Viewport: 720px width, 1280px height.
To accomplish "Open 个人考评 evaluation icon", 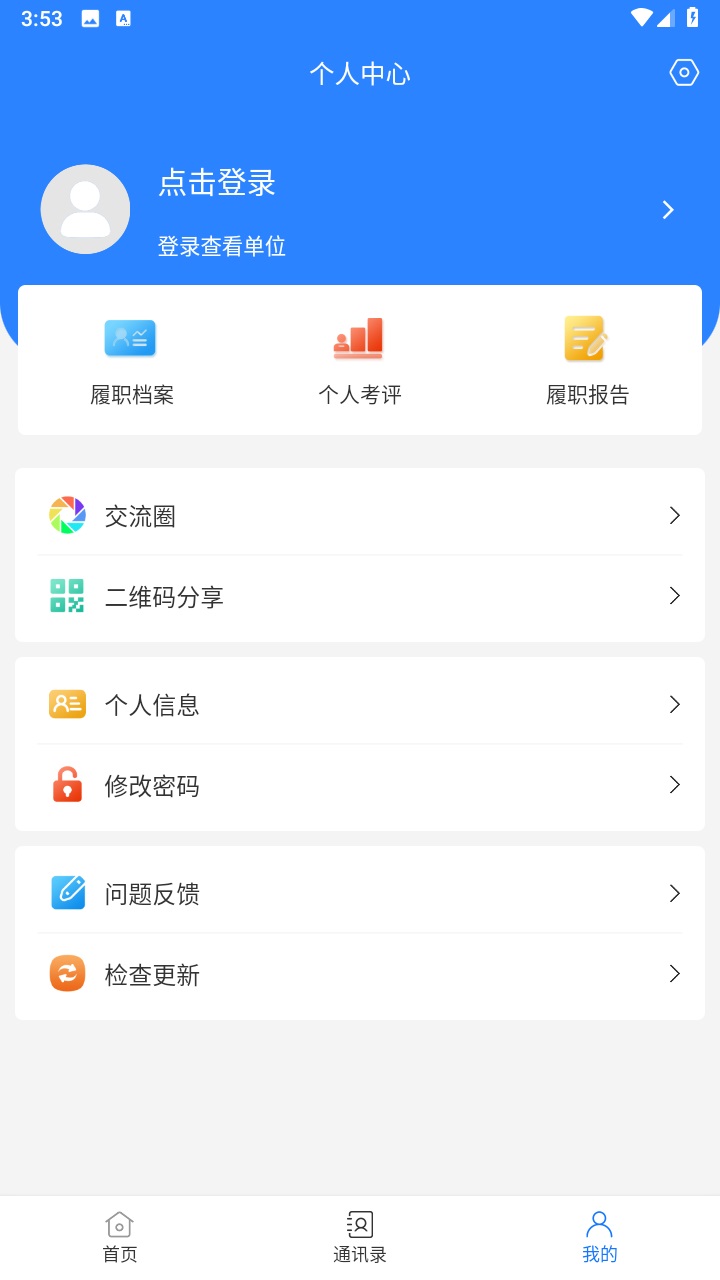I will 359,338.
